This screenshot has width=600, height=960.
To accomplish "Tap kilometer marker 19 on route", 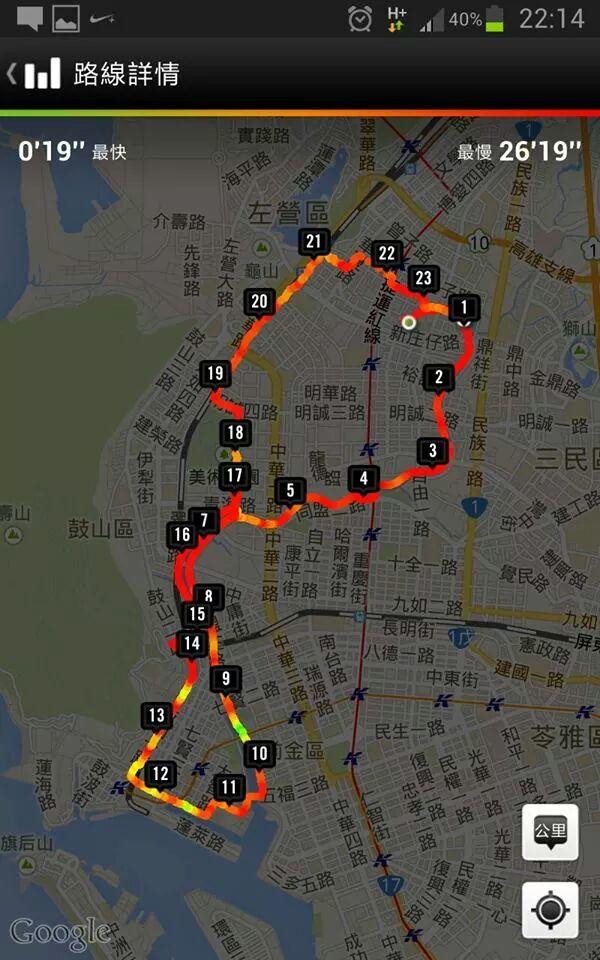I will click(x=214, y=374).
